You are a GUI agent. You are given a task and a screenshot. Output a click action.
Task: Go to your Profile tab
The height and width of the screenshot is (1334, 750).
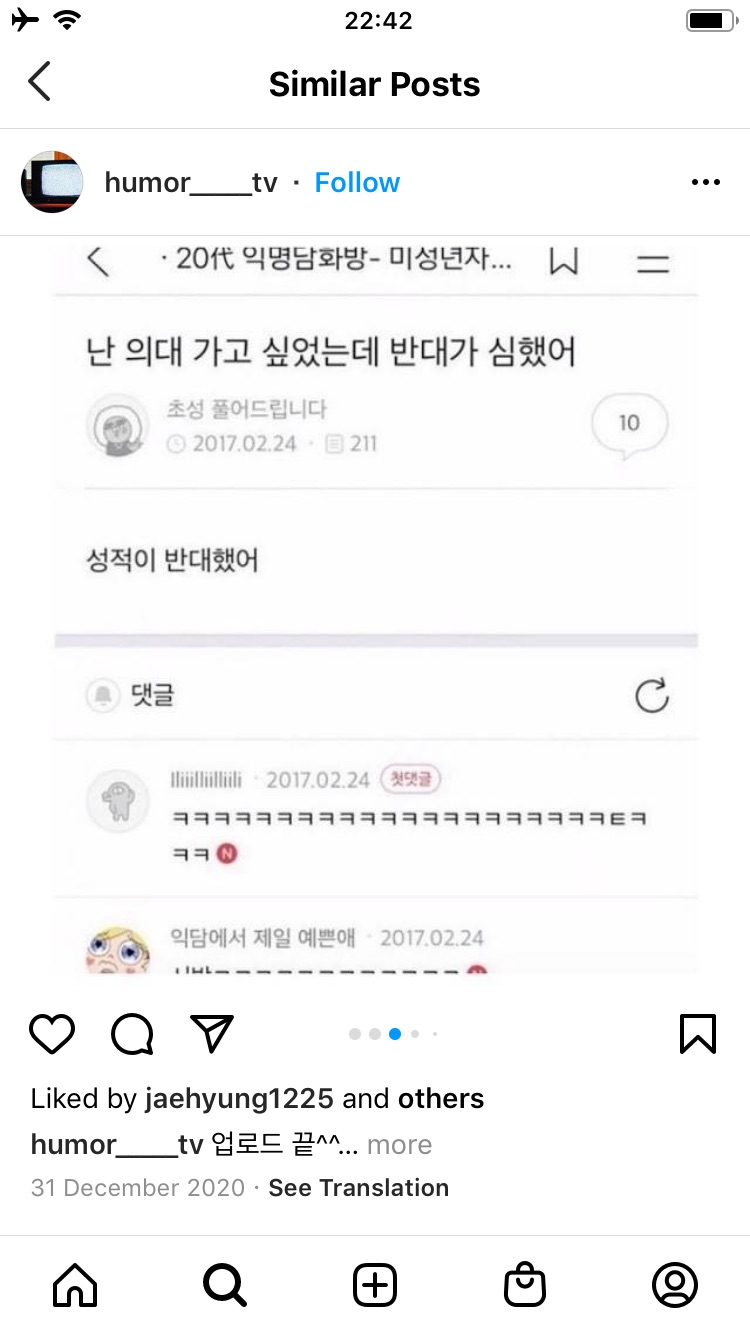[674, 1284]
